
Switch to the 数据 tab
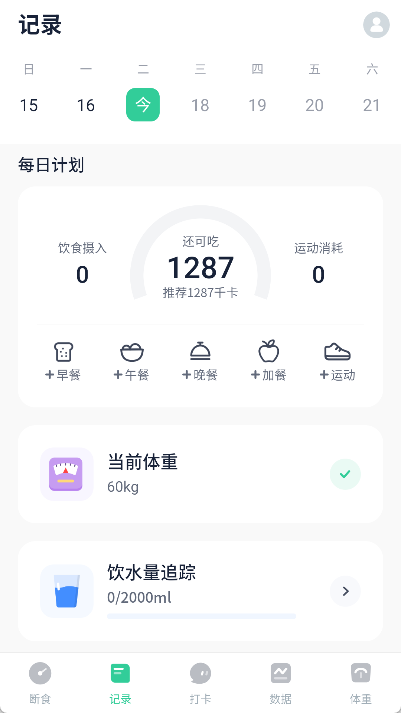coord(281,683)
